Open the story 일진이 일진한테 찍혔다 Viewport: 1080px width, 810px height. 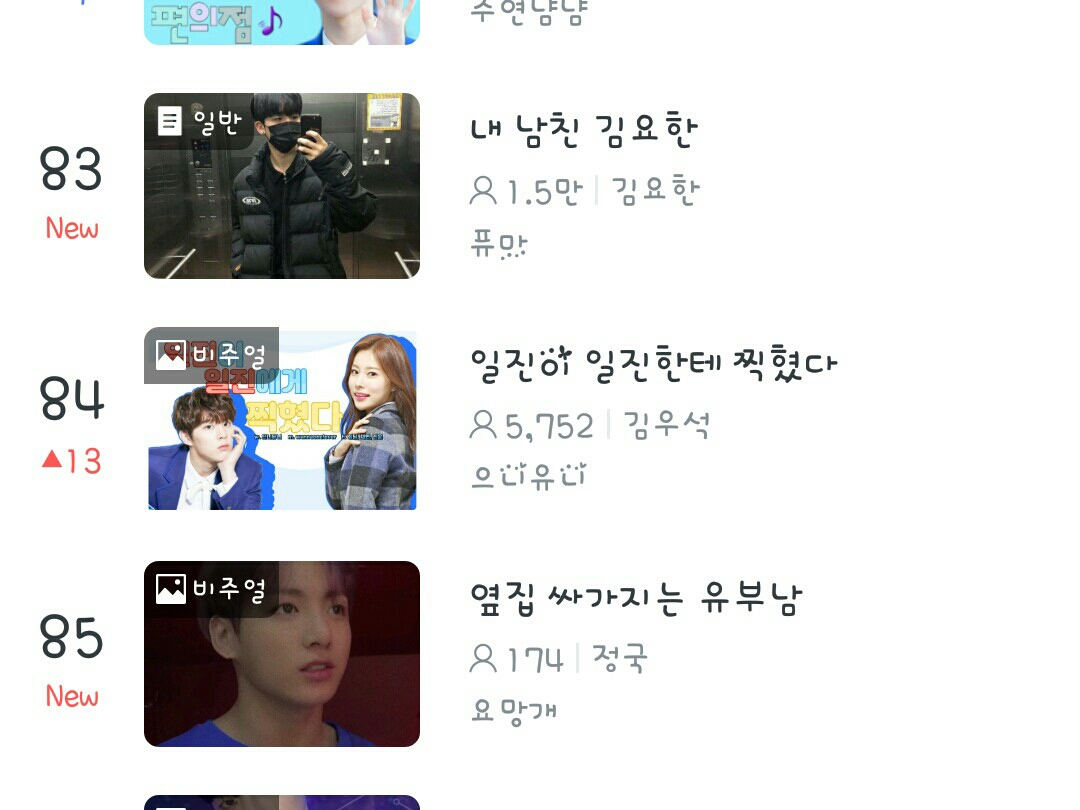(653, 365)
